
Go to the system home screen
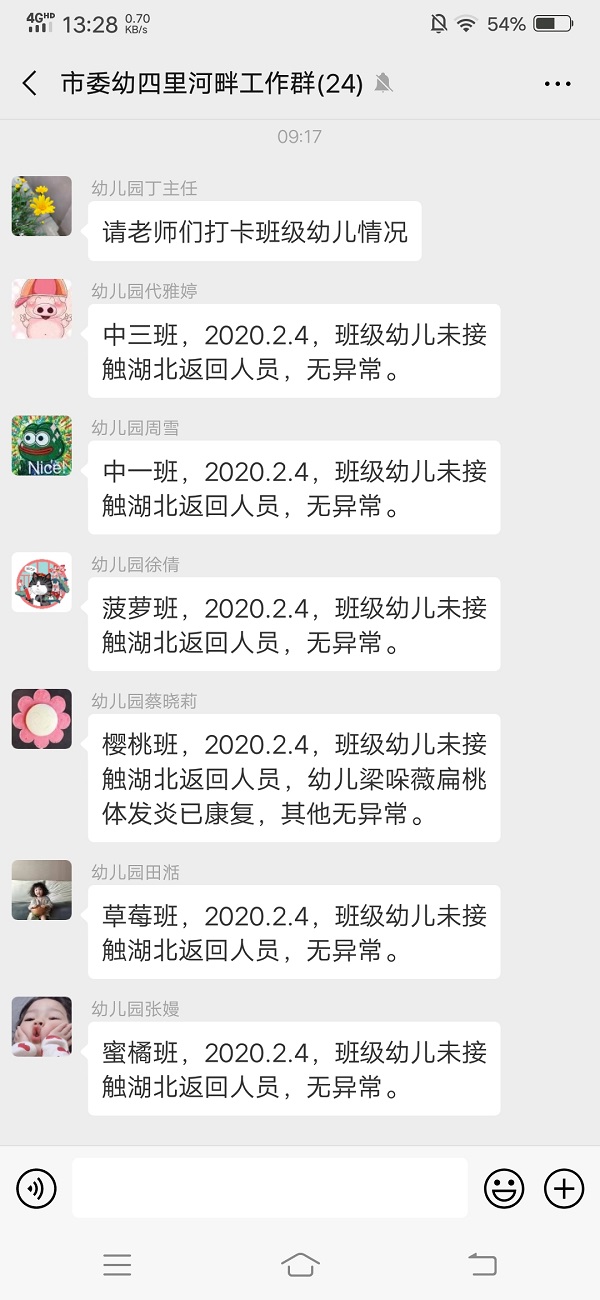tap(300, 1265)
